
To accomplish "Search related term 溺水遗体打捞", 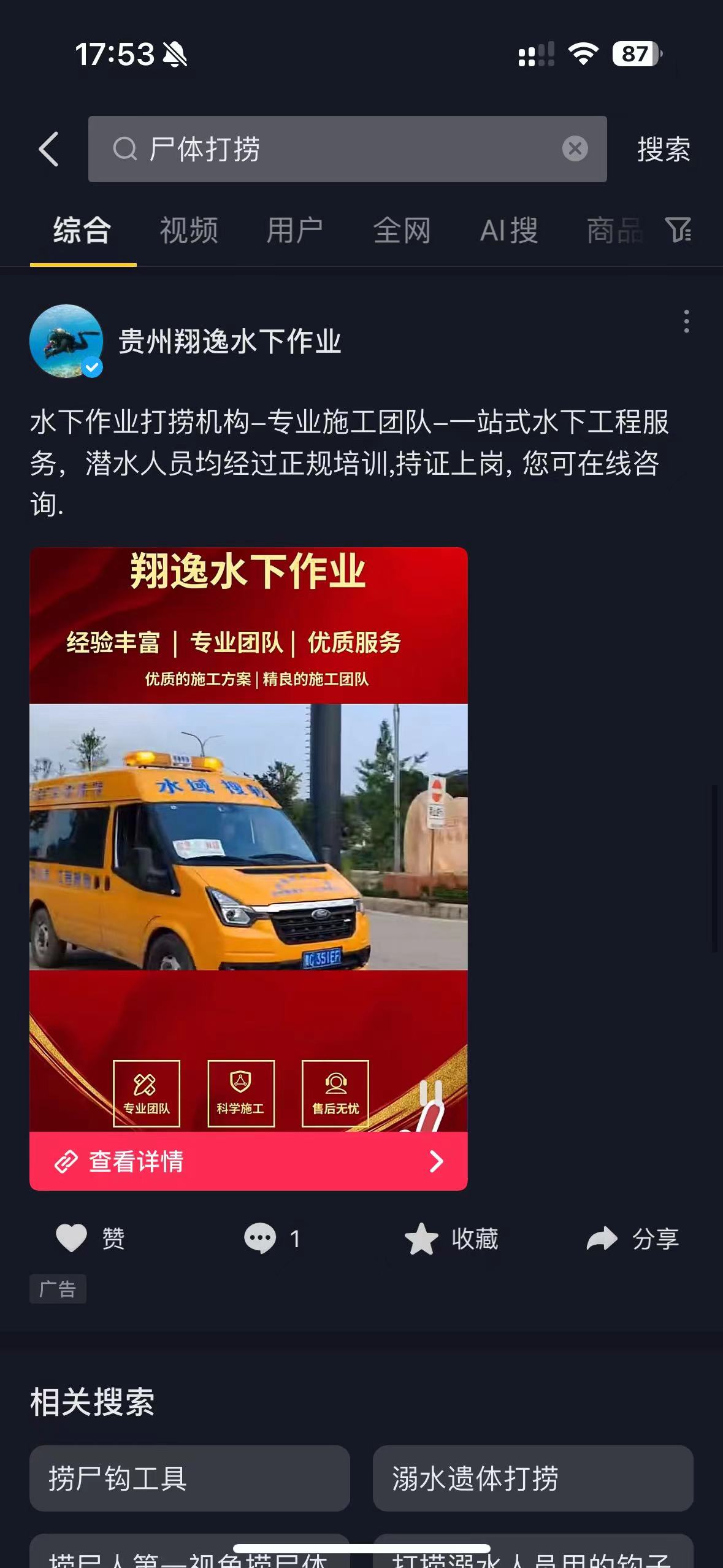I will pyautogui.click(x=532, y=1478).
